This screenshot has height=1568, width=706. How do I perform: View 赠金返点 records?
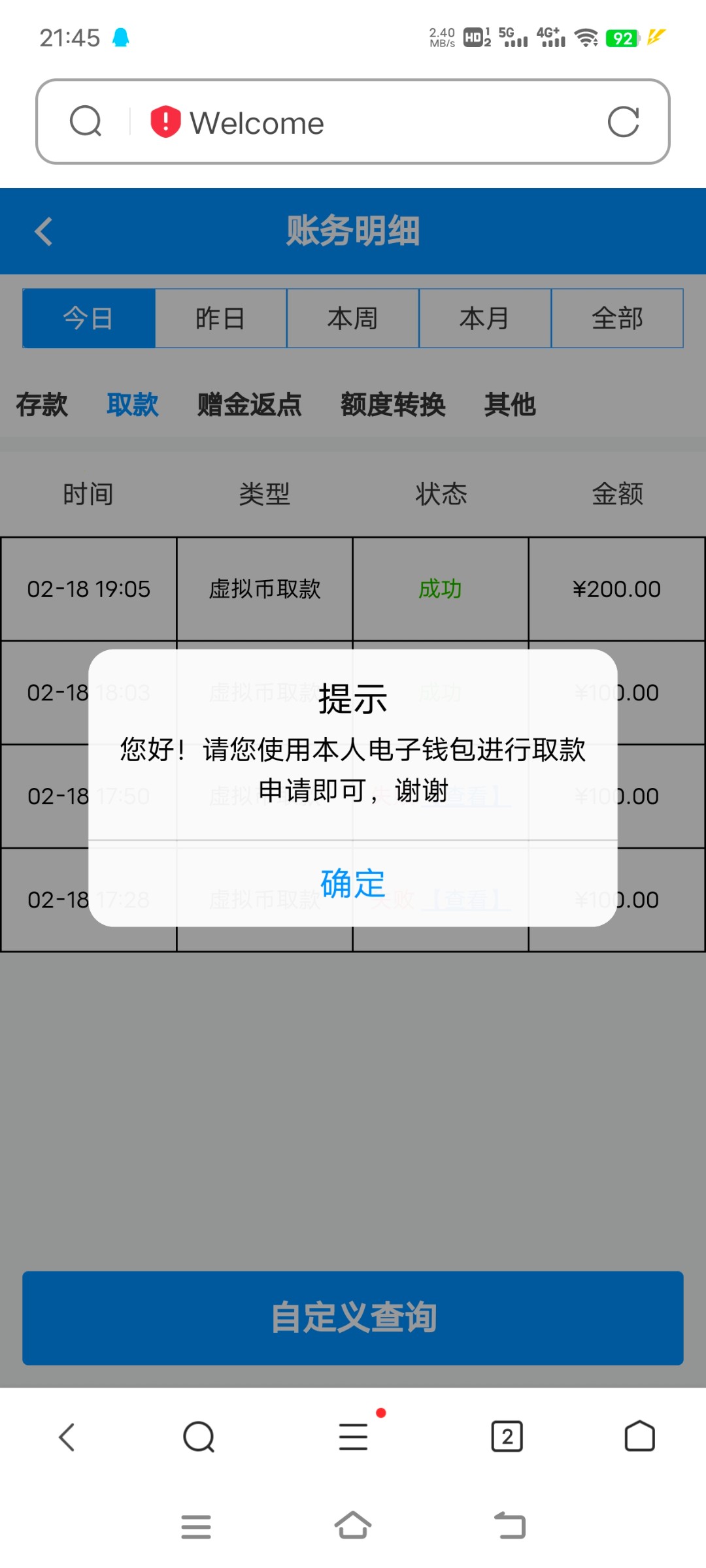click(249, 404)
